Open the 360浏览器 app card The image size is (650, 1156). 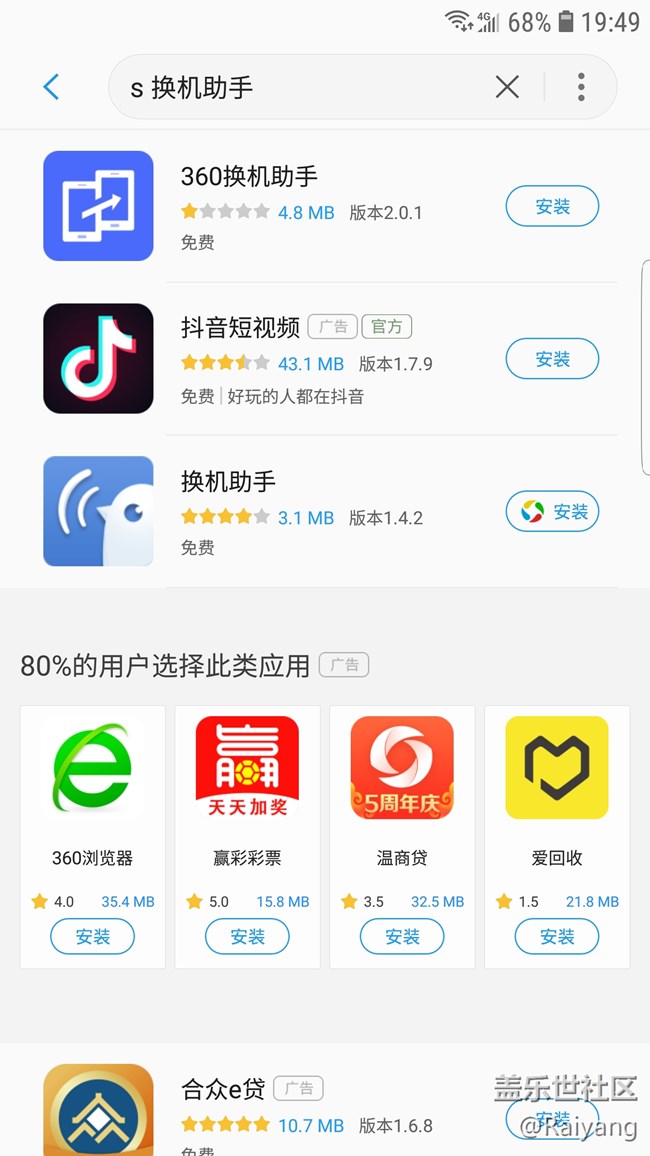click(x=93, y=790)
